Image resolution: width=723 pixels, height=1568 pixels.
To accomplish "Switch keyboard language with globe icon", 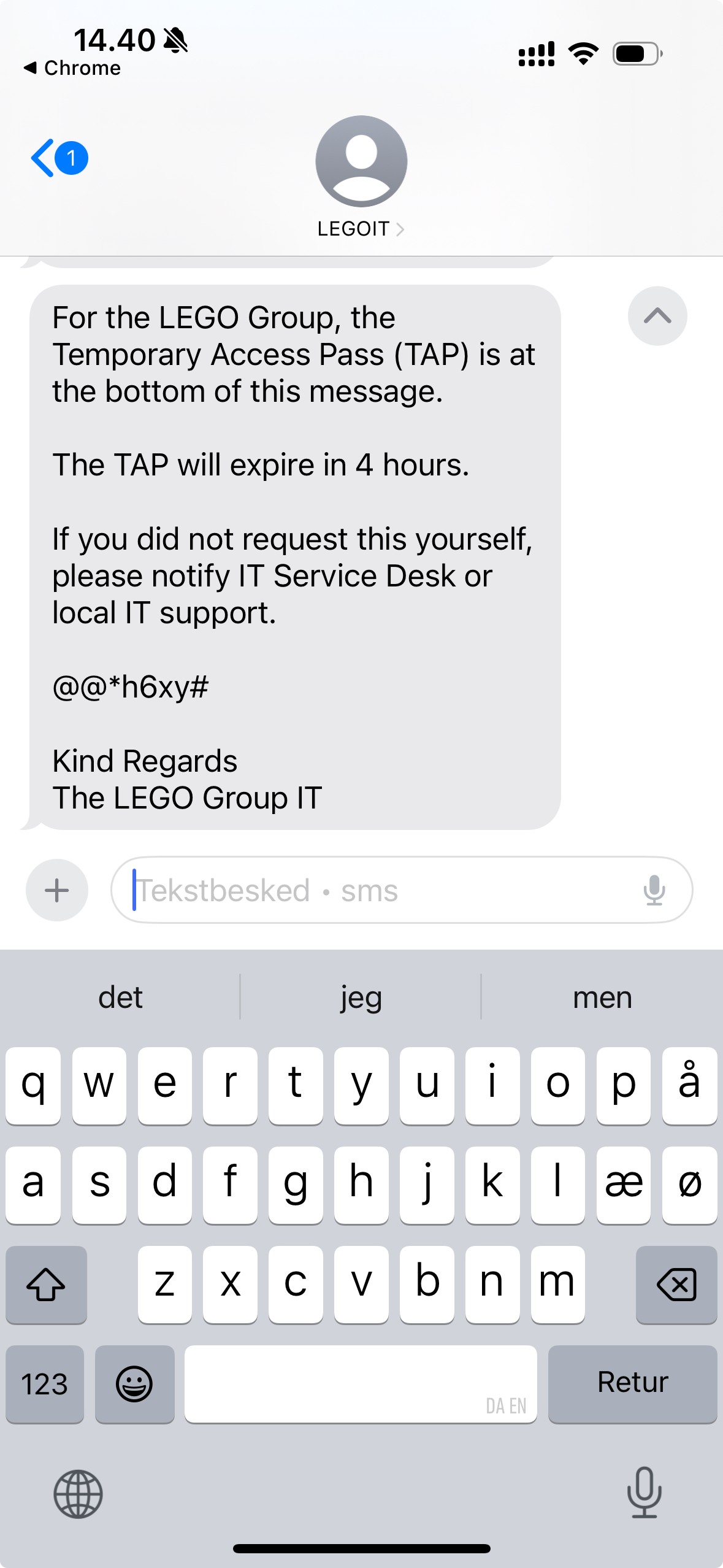I will coord(78,1494).
